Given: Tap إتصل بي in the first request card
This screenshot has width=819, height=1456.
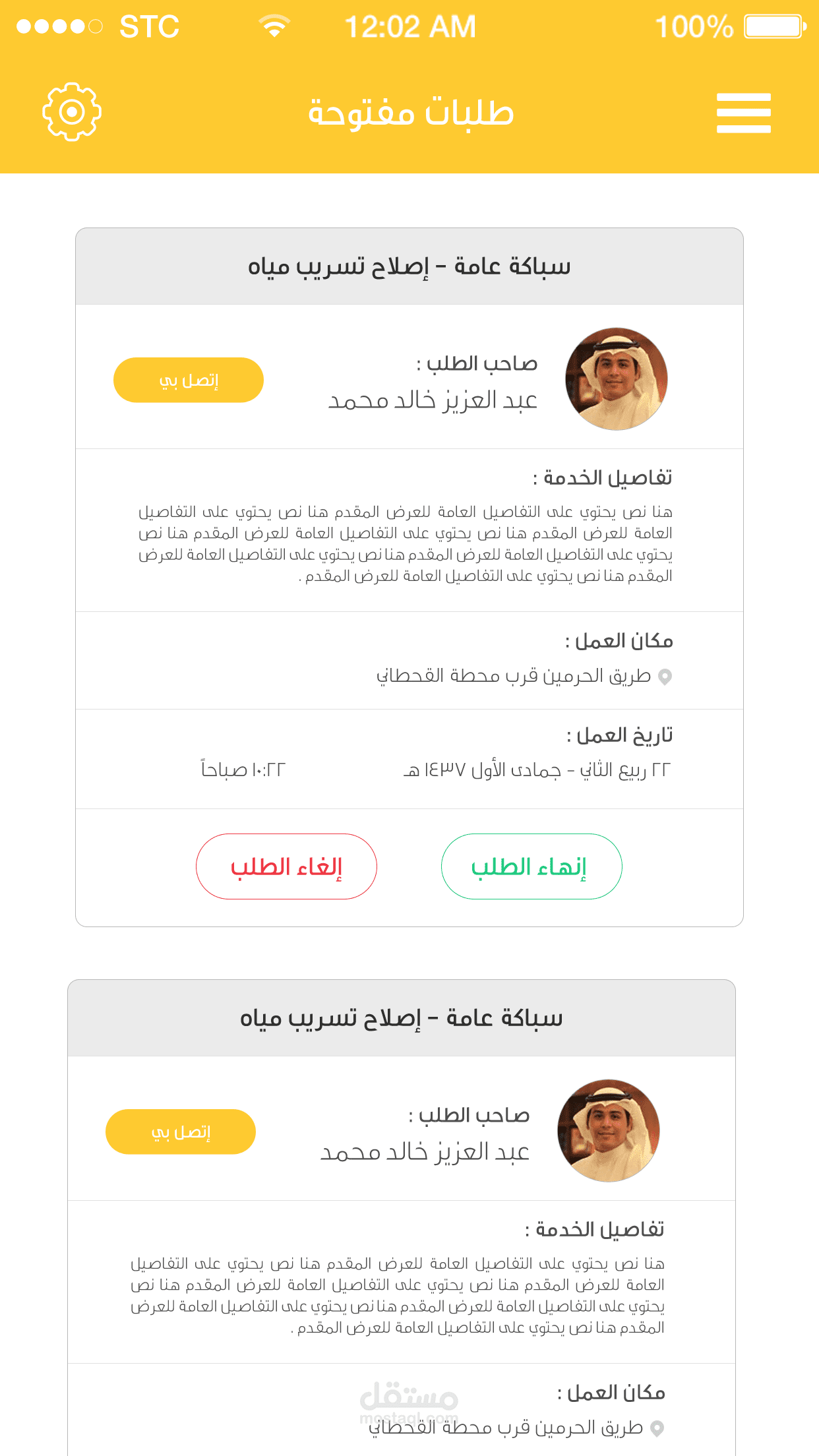Looking at the screenshot, I should click(x=189, y=380).
